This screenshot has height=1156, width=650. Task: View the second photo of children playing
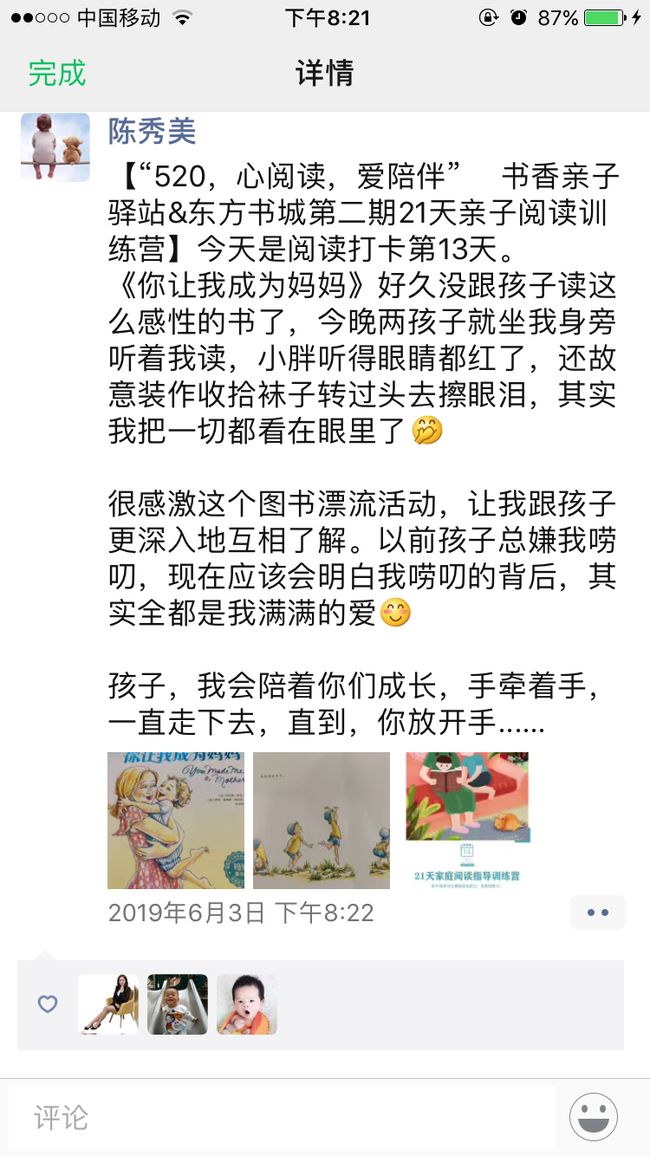point(321,820)
